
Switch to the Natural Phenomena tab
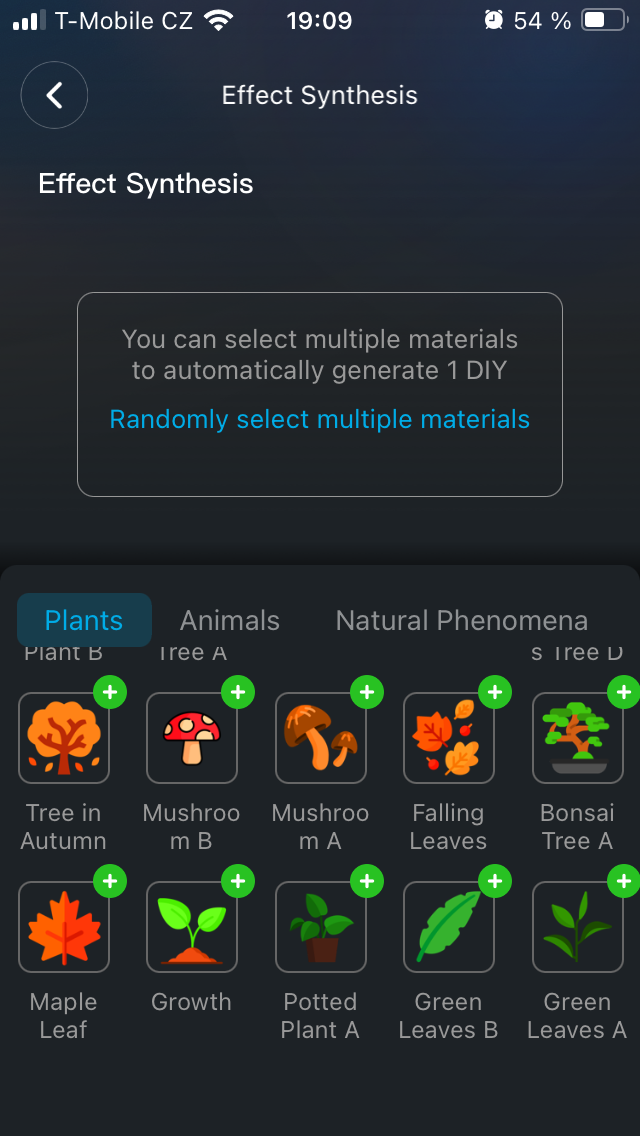click(461, 620)
